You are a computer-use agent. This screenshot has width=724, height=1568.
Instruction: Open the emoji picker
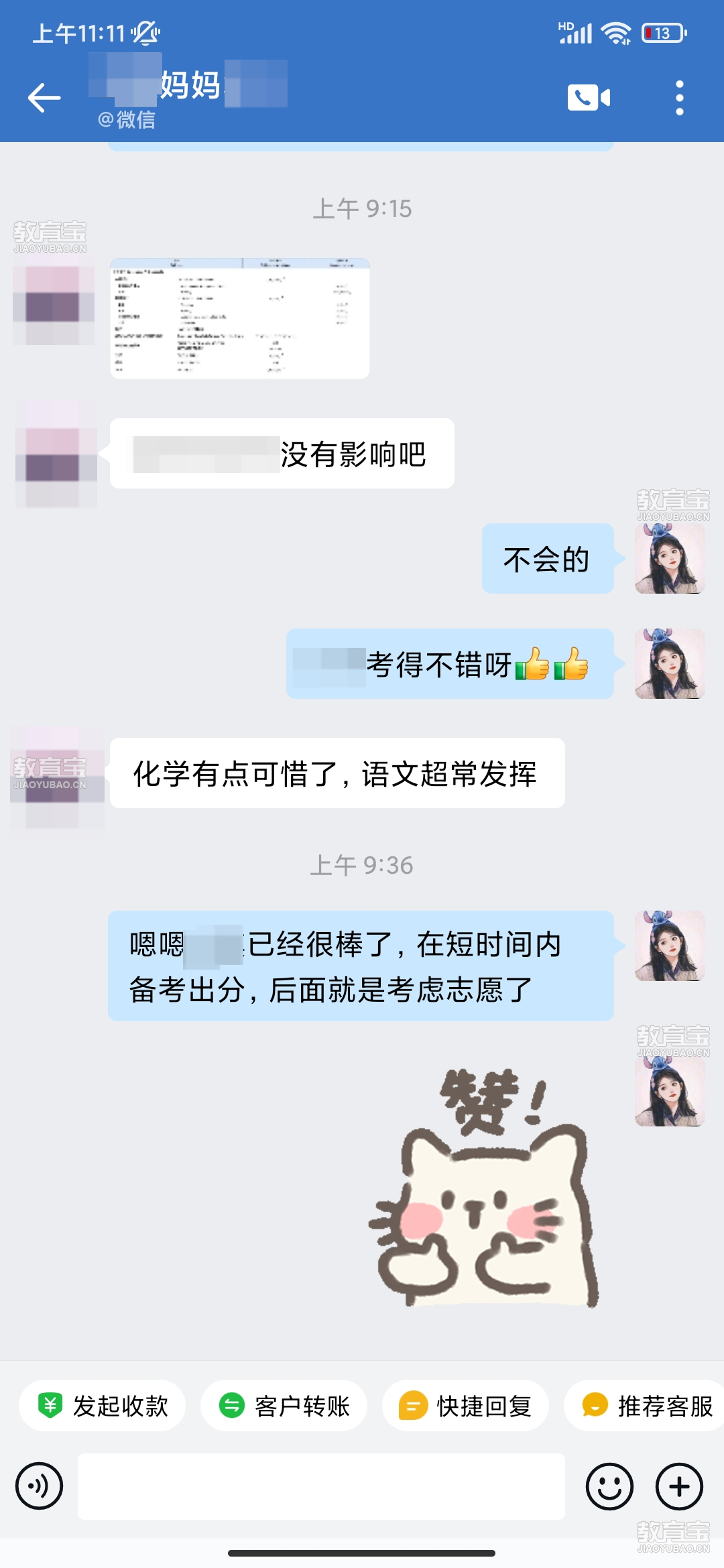(x=609, y=1486)
